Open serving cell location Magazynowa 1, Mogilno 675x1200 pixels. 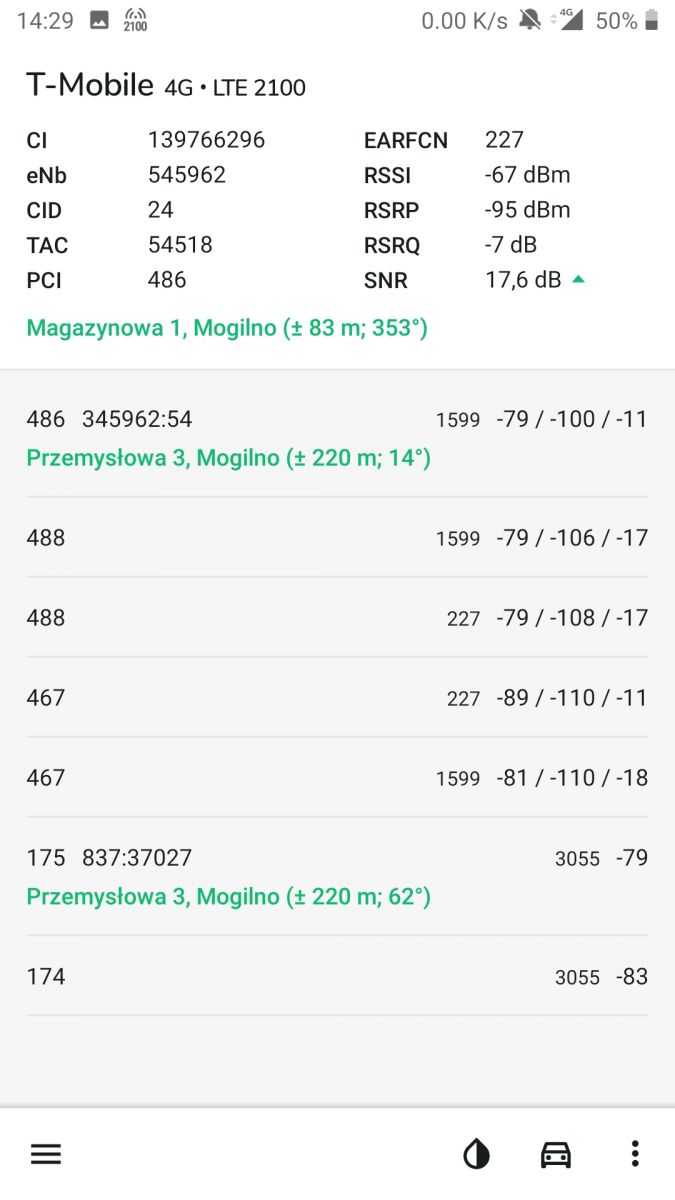point(227,327)
